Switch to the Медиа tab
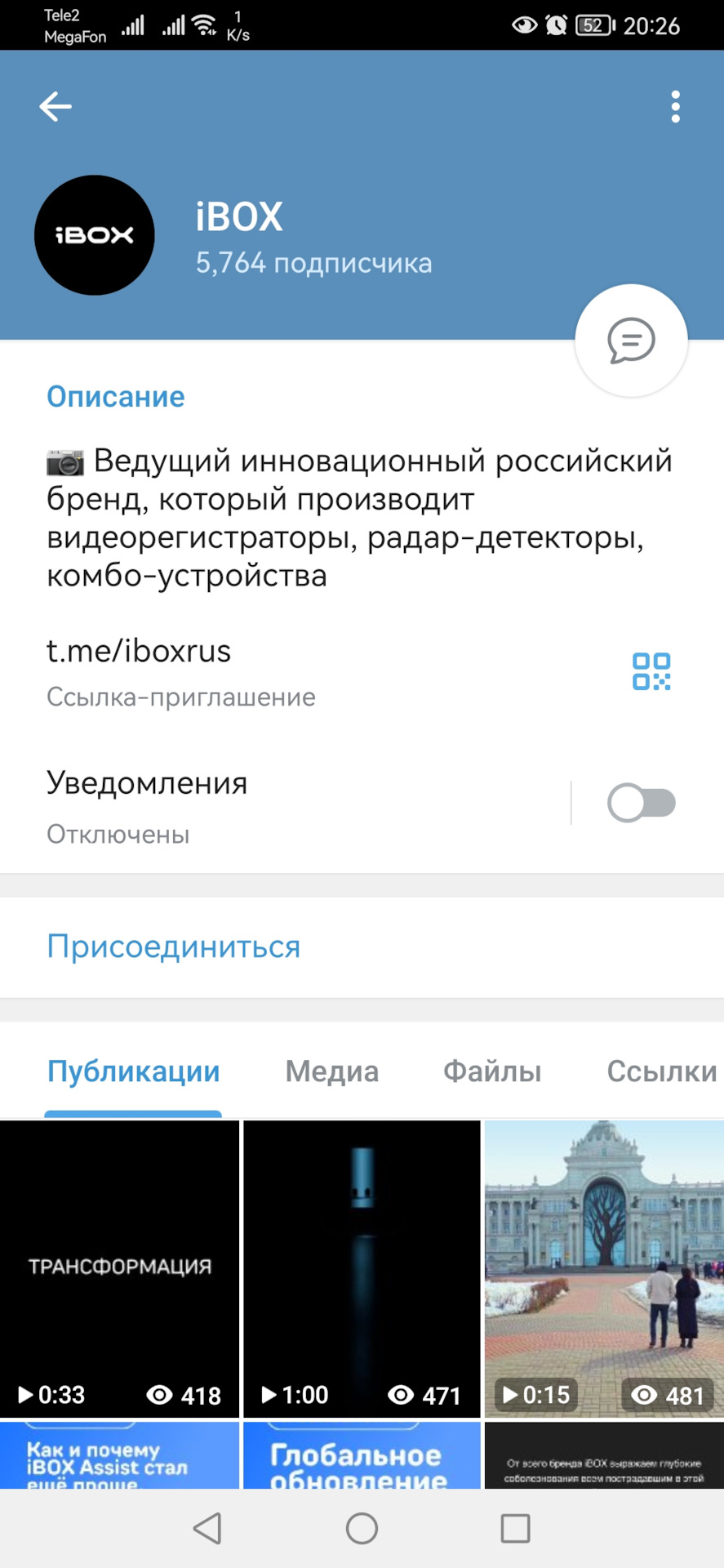Viewport: 724px width, 1568px height. (x=332, y=1071)
